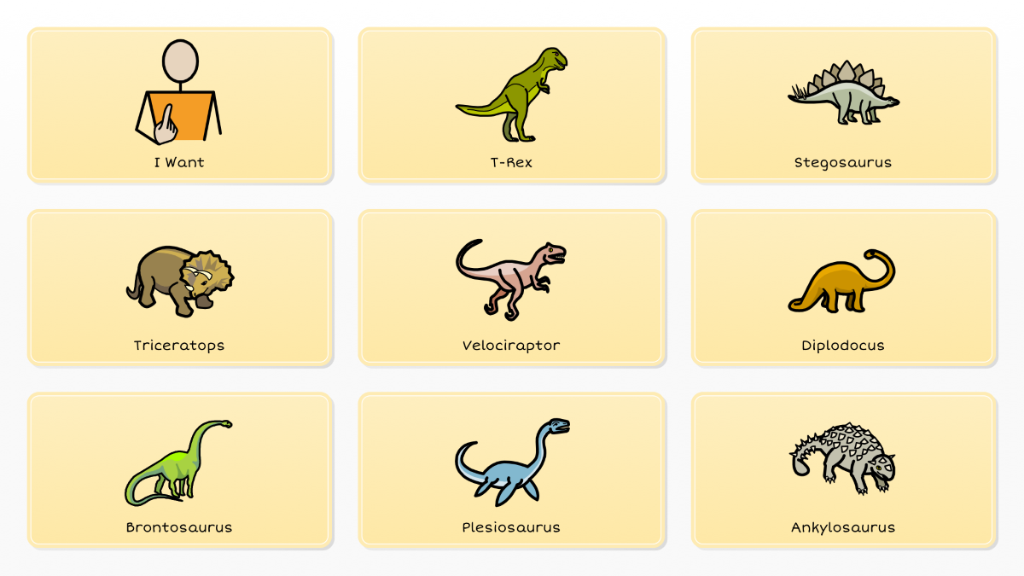Select the T-Rex card
This screenshot has height=576, width=1024.
pyautogui.click(x=511, y=105)
